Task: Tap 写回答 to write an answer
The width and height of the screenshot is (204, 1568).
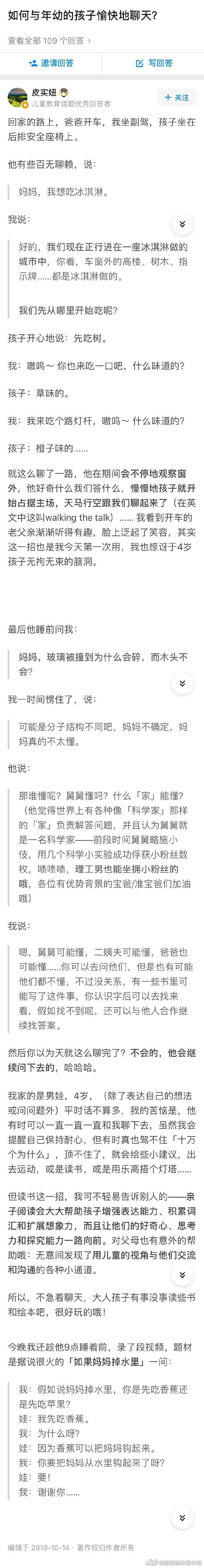Action: 153,63
